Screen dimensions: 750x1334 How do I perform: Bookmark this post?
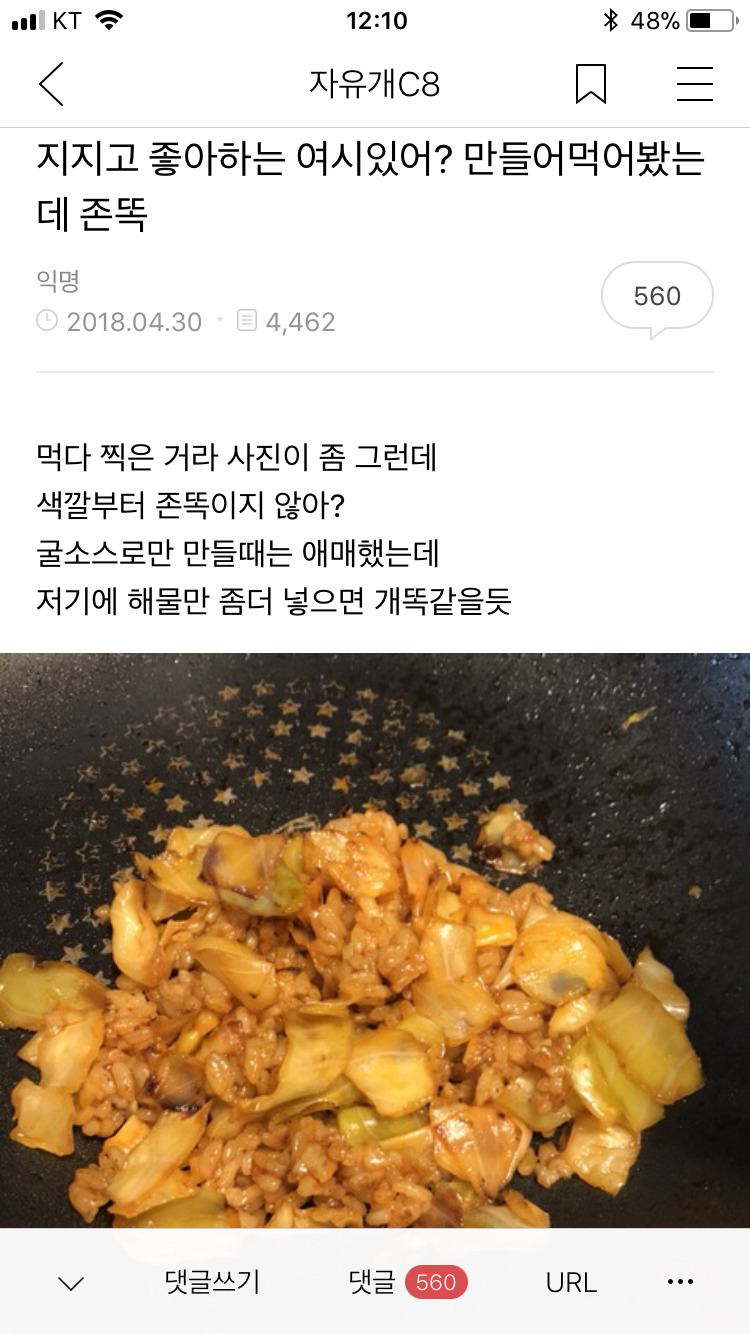[591, 84]
